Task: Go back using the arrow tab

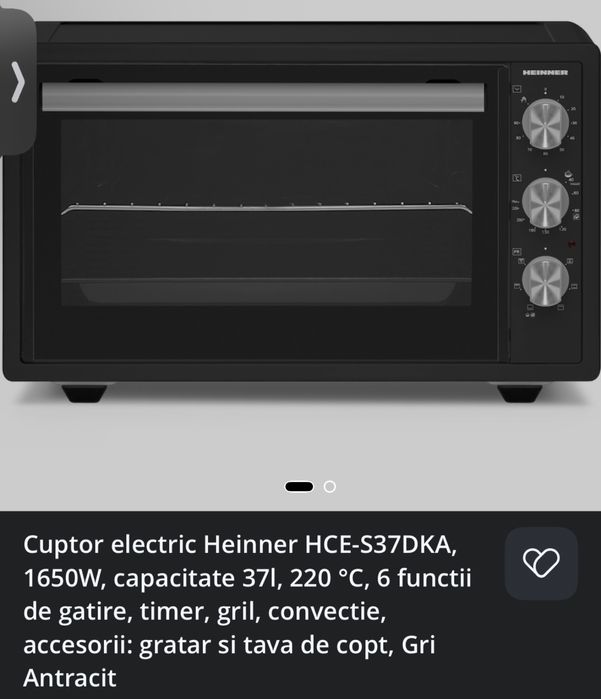Action: pyautogui.click(x=16, y=82)
